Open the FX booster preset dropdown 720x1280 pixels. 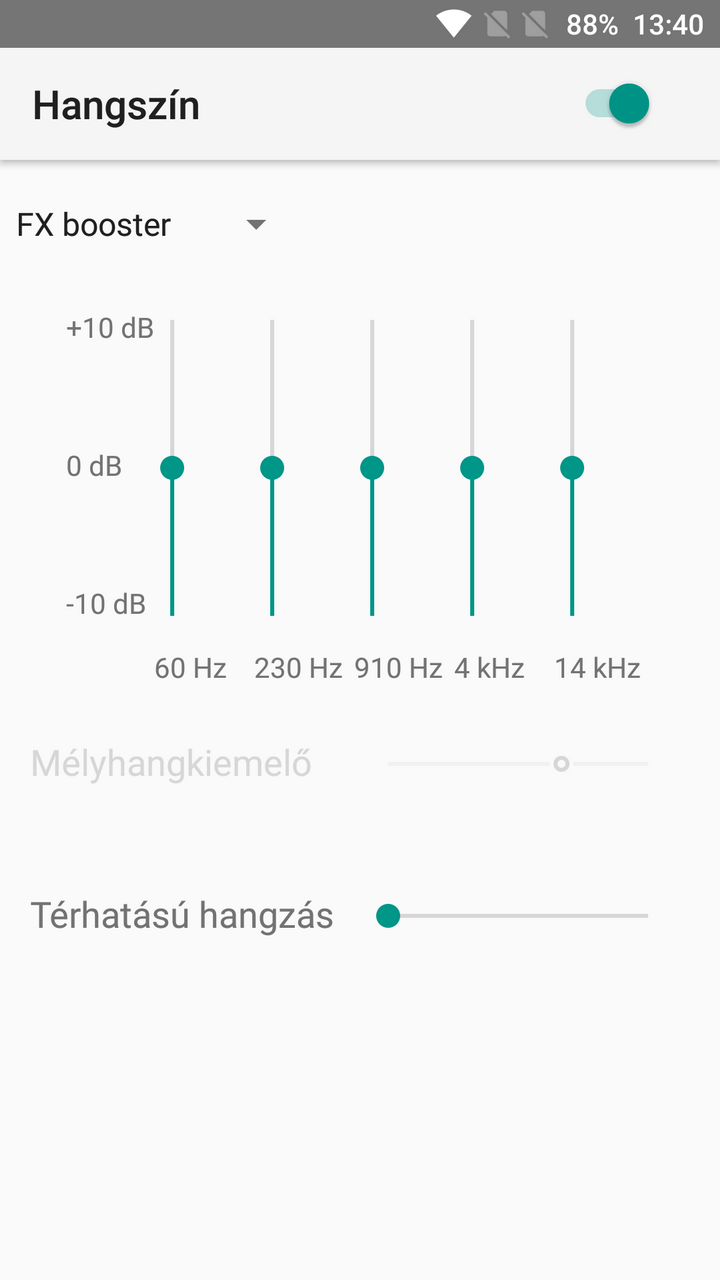click(x=140, y=225)
